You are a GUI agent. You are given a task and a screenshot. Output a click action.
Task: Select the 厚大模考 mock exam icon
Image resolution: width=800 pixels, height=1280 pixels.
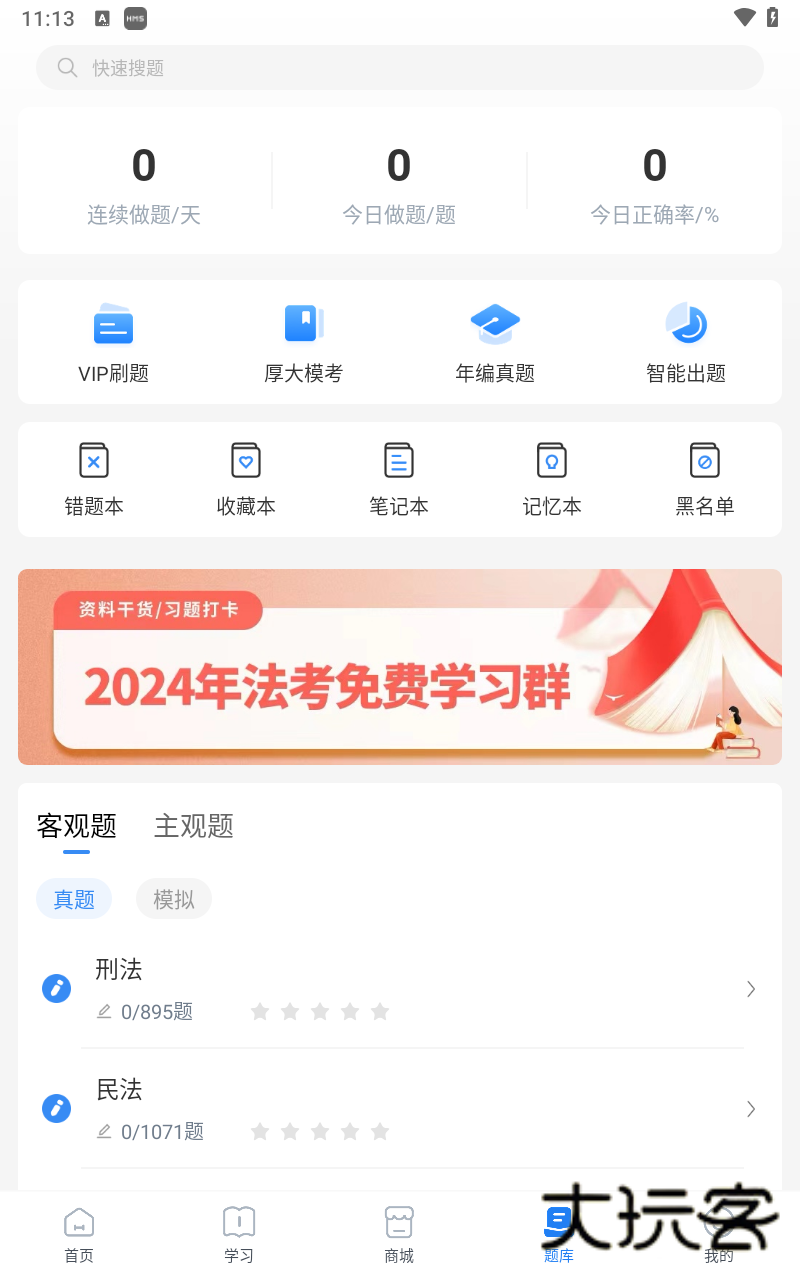(303, 342)
